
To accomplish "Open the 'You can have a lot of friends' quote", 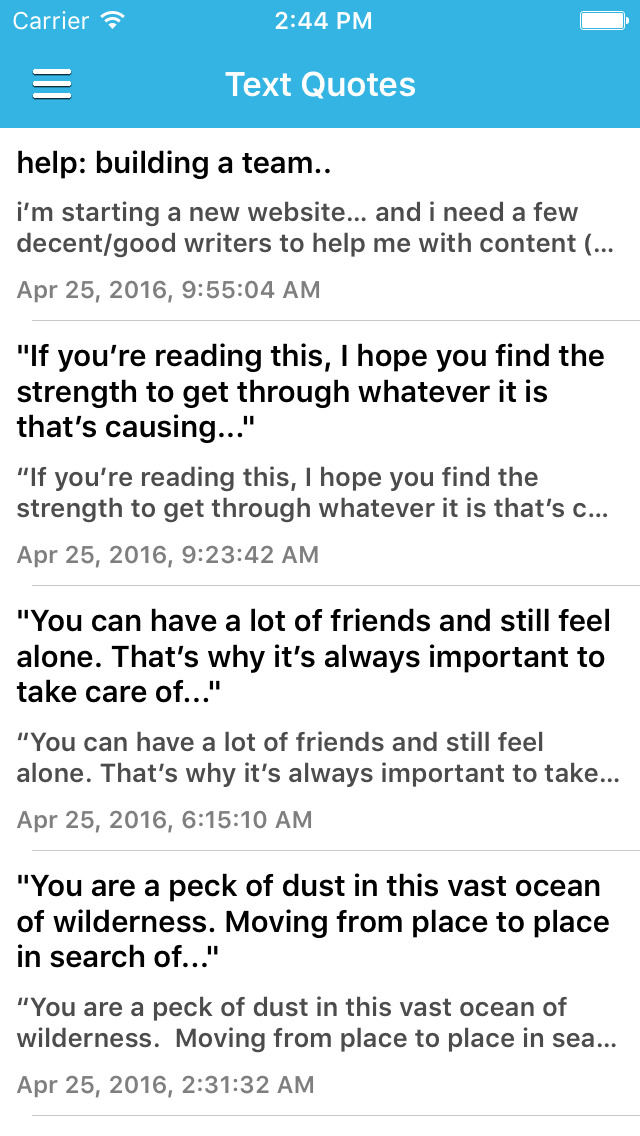I will click(320, 718).
